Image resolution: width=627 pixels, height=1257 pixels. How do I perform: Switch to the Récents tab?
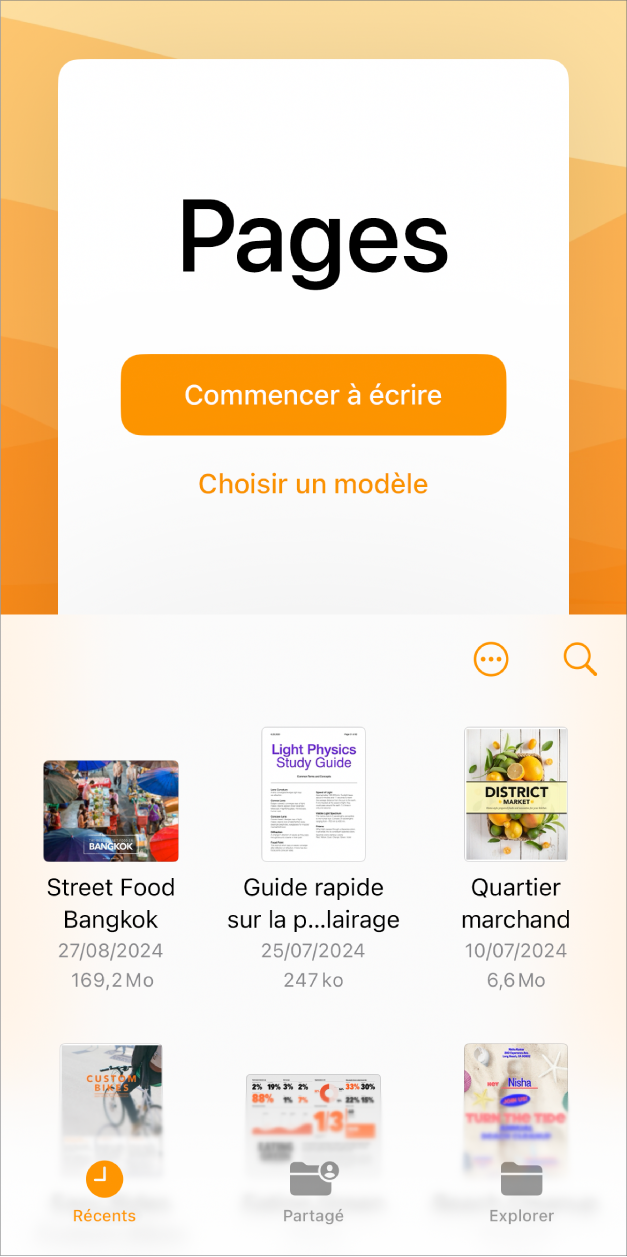point(104,1192)
